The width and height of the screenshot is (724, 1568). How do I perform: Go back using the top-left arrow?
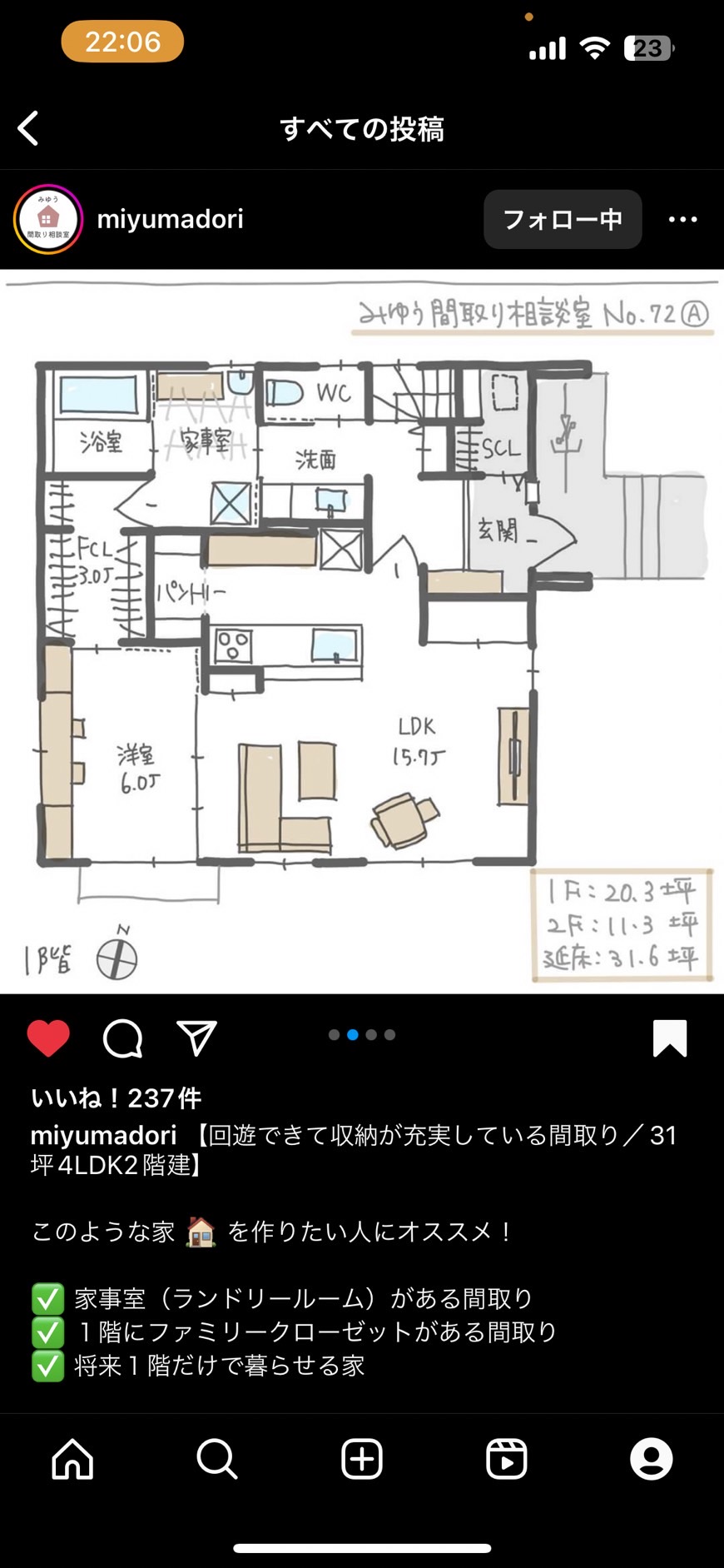point(28,128)
